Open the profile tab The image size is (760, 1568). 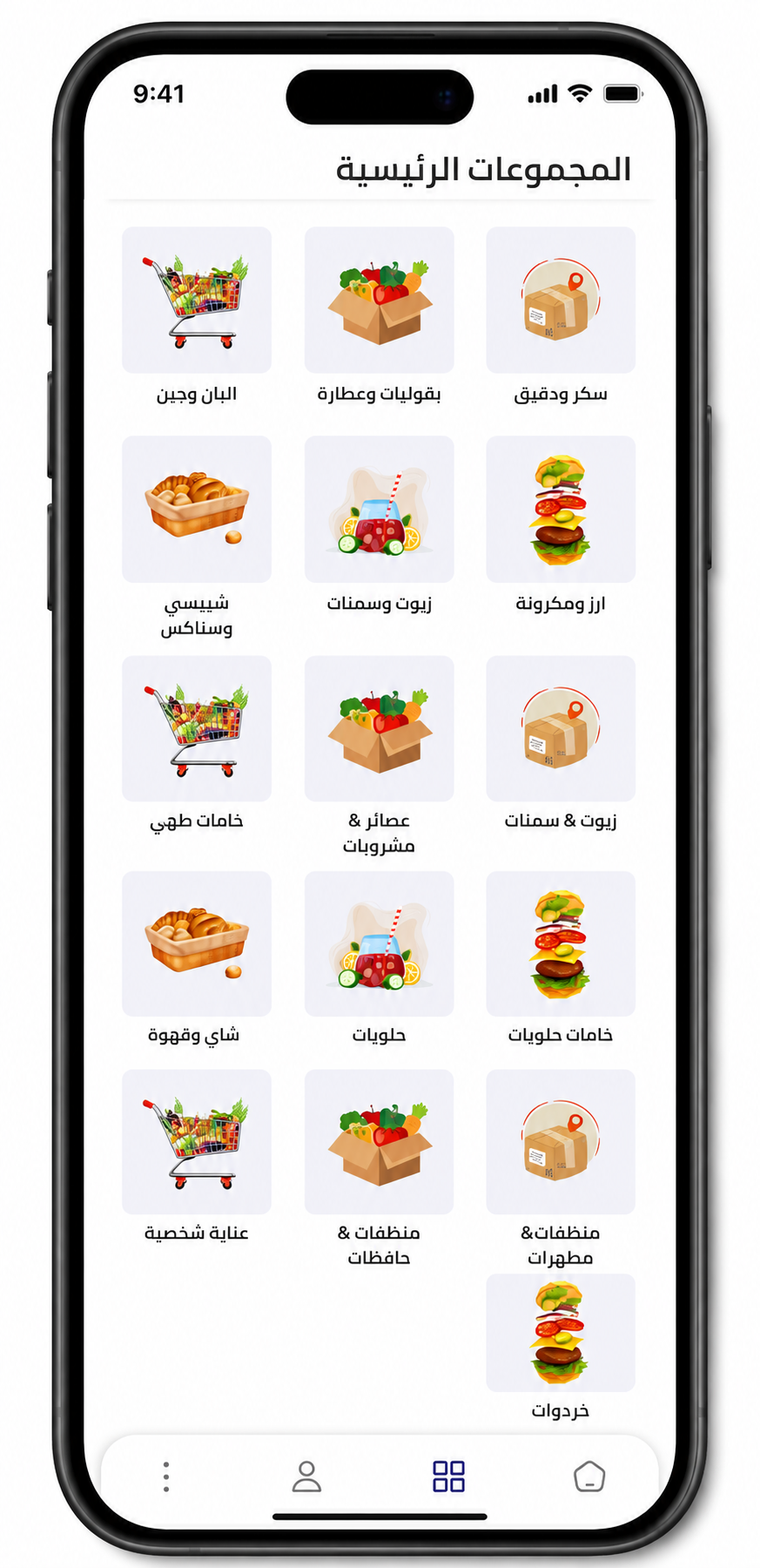(306, 1477)
